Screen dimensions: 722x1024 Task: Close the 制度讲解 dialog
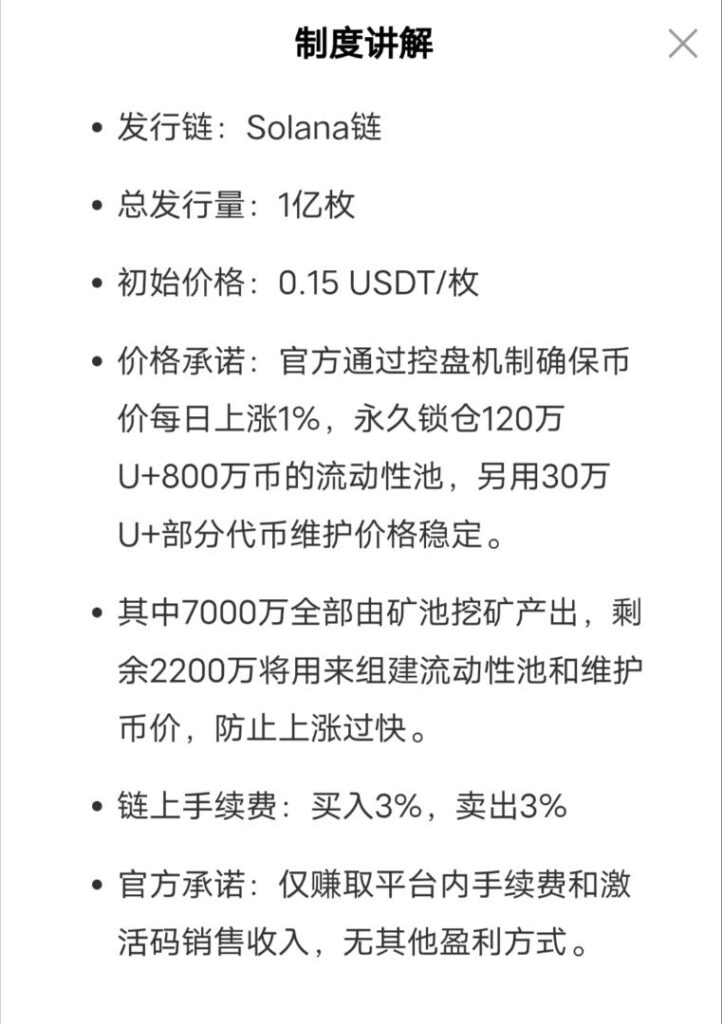coord(683,44)
